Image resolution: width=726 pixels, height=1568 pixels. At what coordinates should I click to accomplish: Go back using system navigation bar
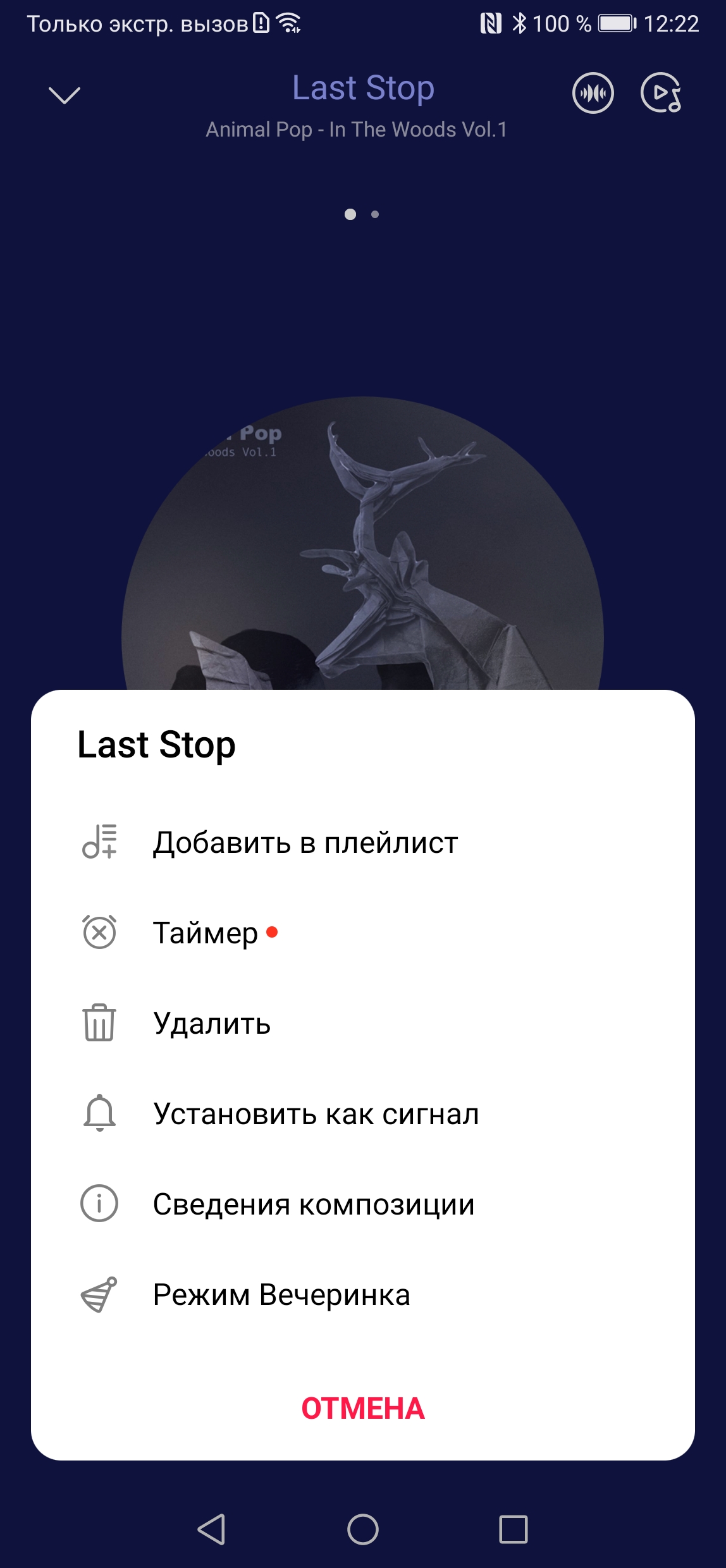(212, 1529)
